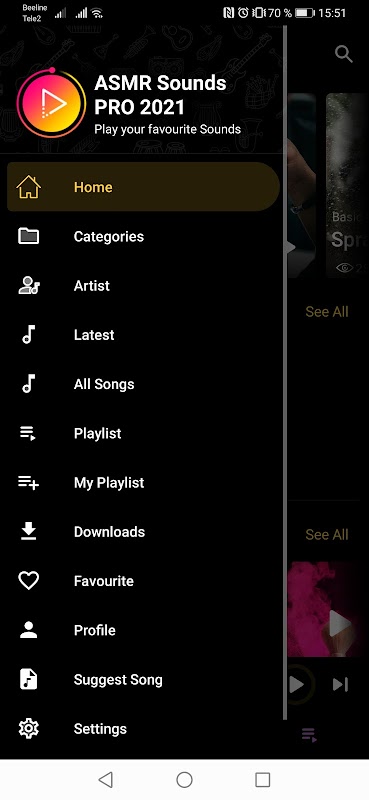Image resolution: width=369 pixels, height=800 pixels.
Task: Open All Songs
Action: [x=143, y=384]
